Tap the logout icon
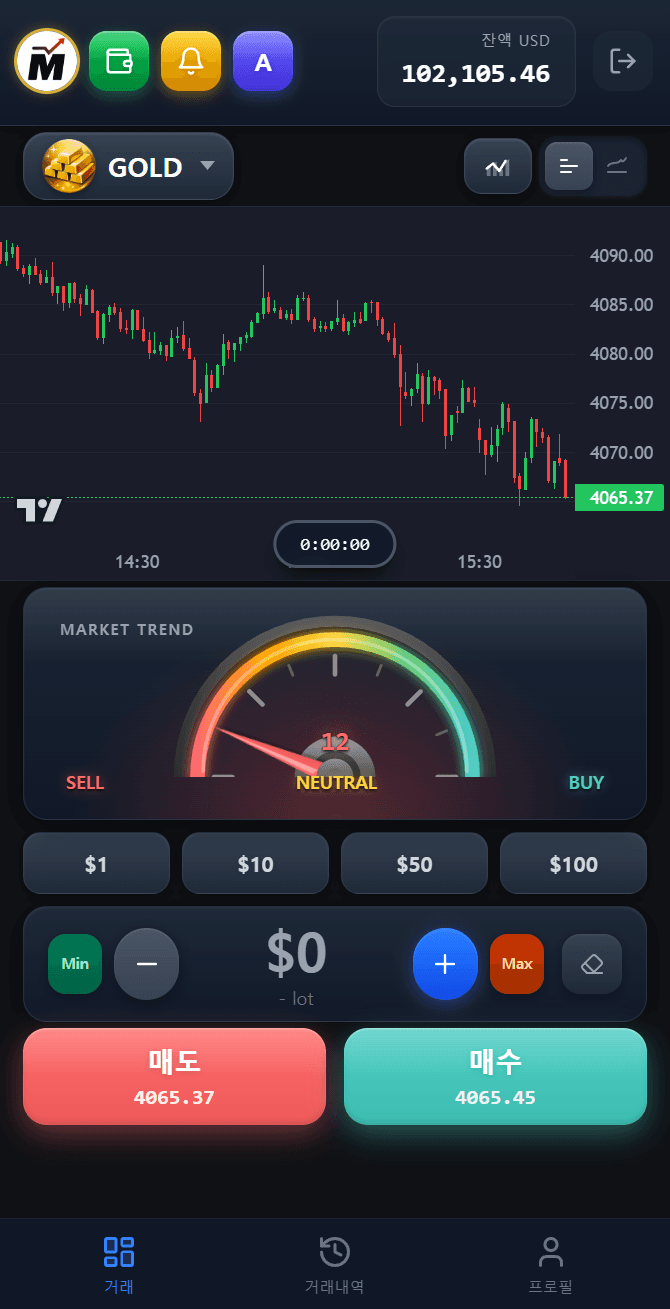The height and width of the screenshot is (1309, 670). tap(623, 61)
